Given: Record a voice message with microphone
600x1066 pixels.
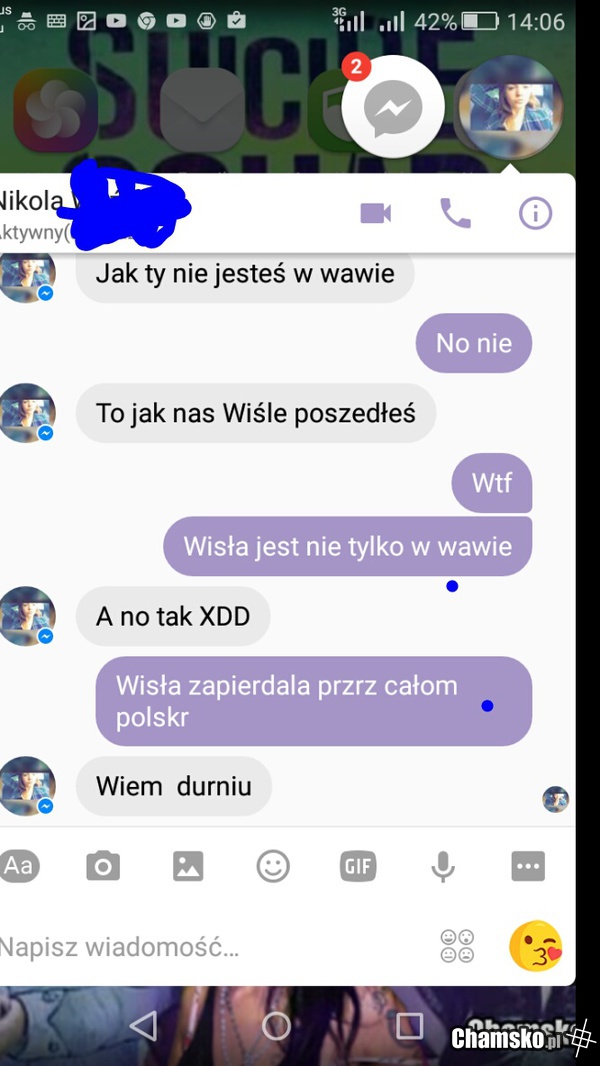Looking at the screenshot, I should (x=443, y=866).
